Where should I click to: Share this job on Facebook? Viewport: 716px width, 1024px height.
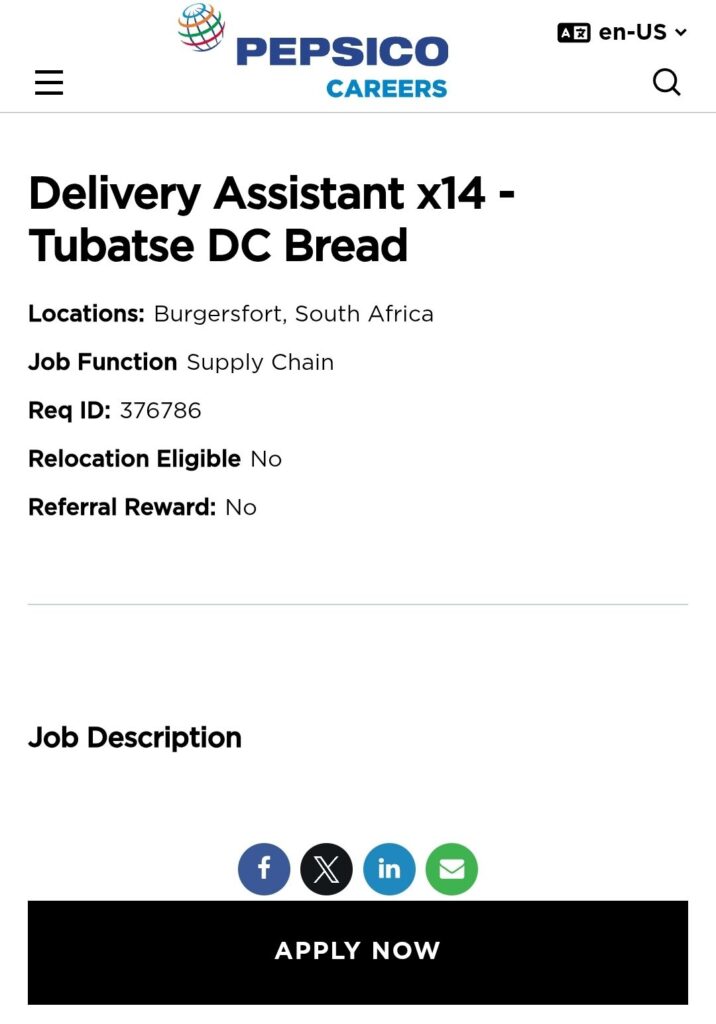(x=264, y=869)
